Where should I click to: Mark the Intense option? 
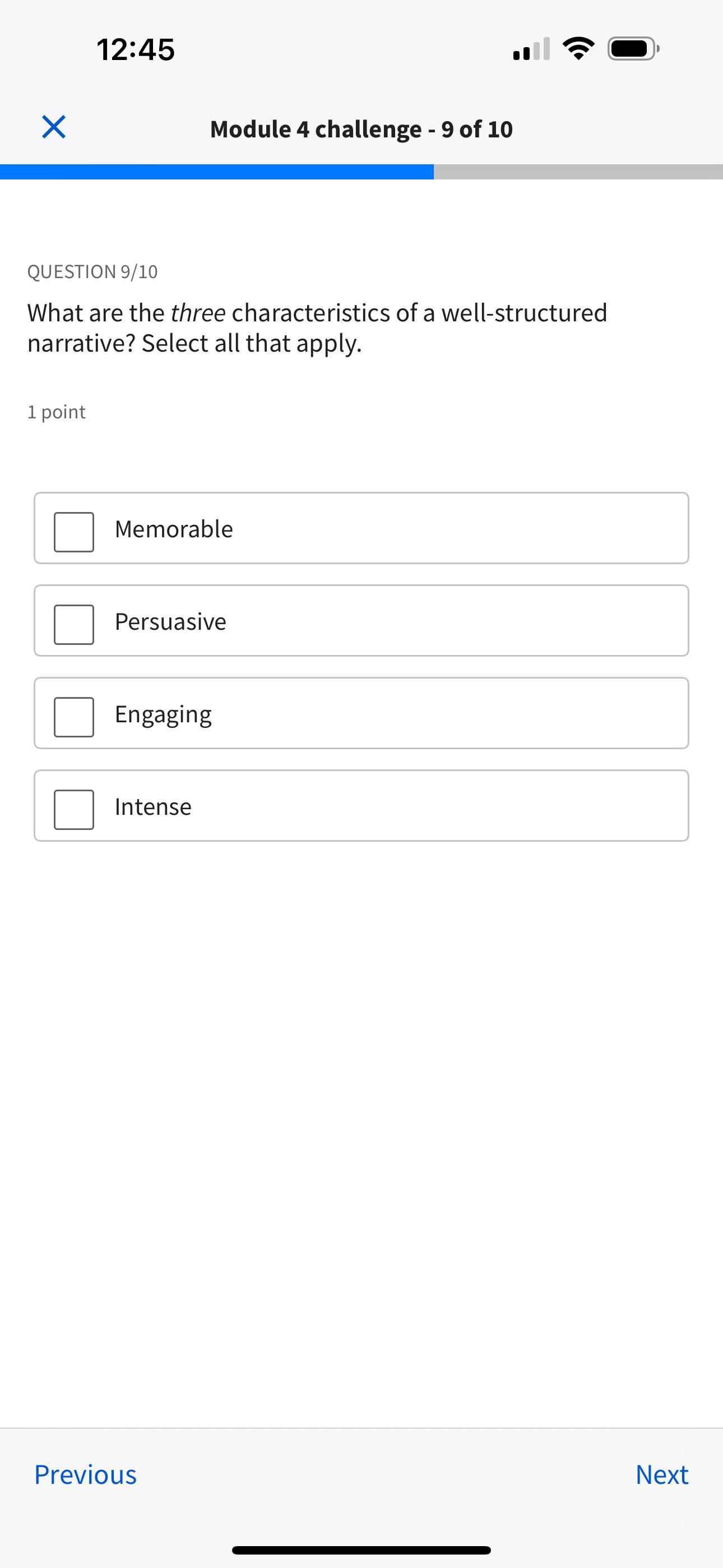pos(74,809)
